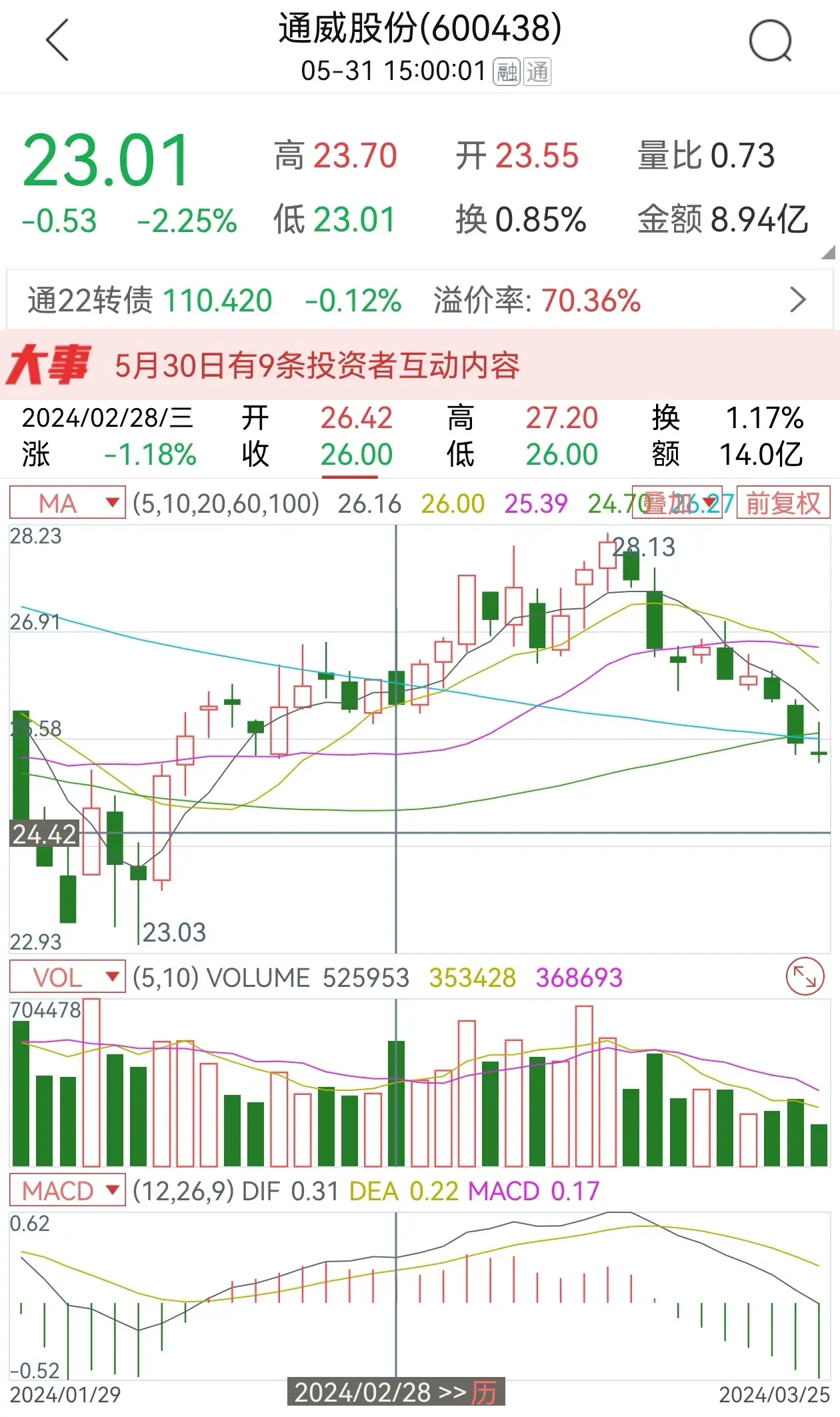
Task: Open the search magnifier icon
Action: click(x=771, y=41)
